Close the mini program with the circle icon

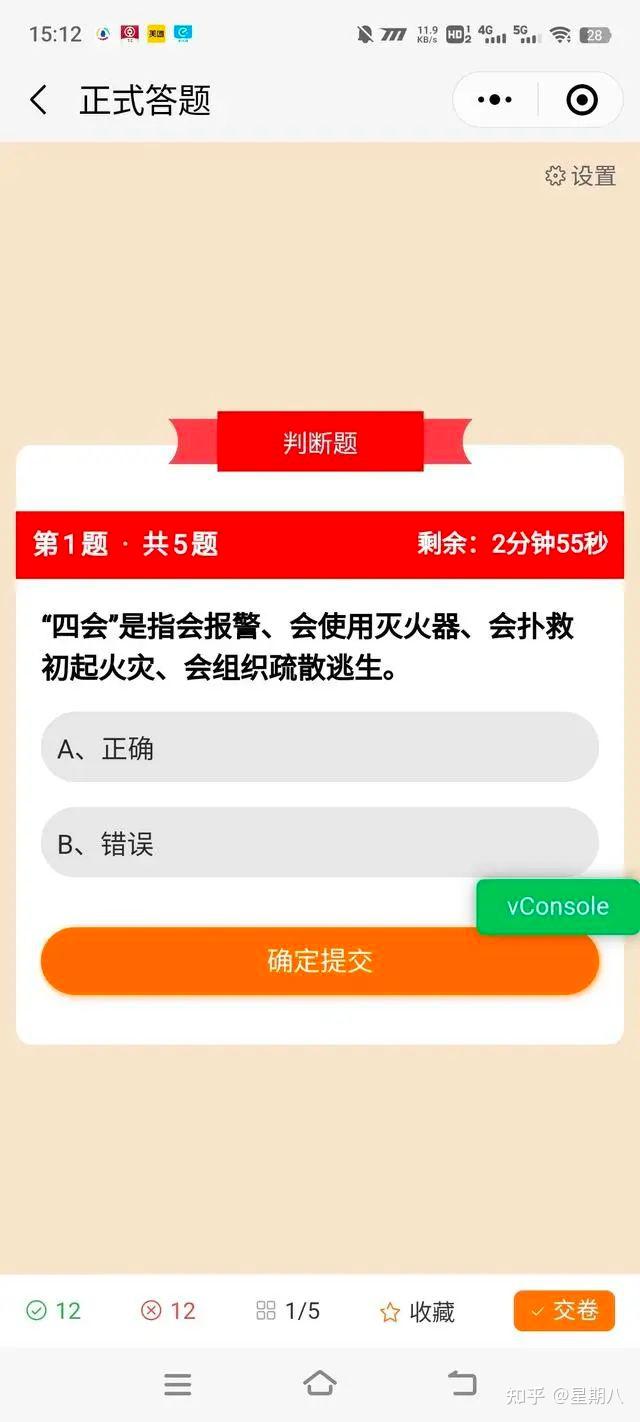pos(582,100)
